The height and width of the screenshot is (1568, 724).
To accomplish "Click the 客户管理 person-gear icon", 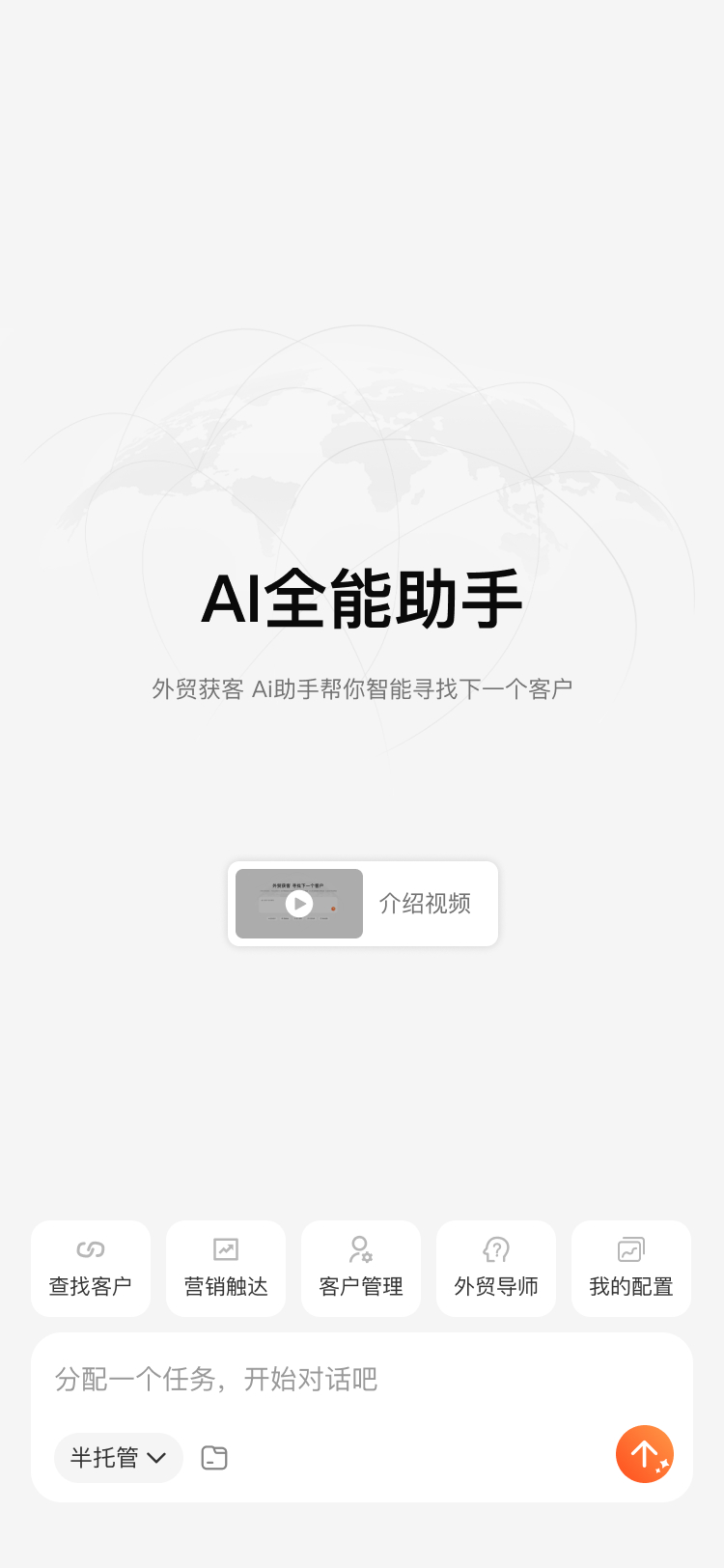I will pos(361,1249).
